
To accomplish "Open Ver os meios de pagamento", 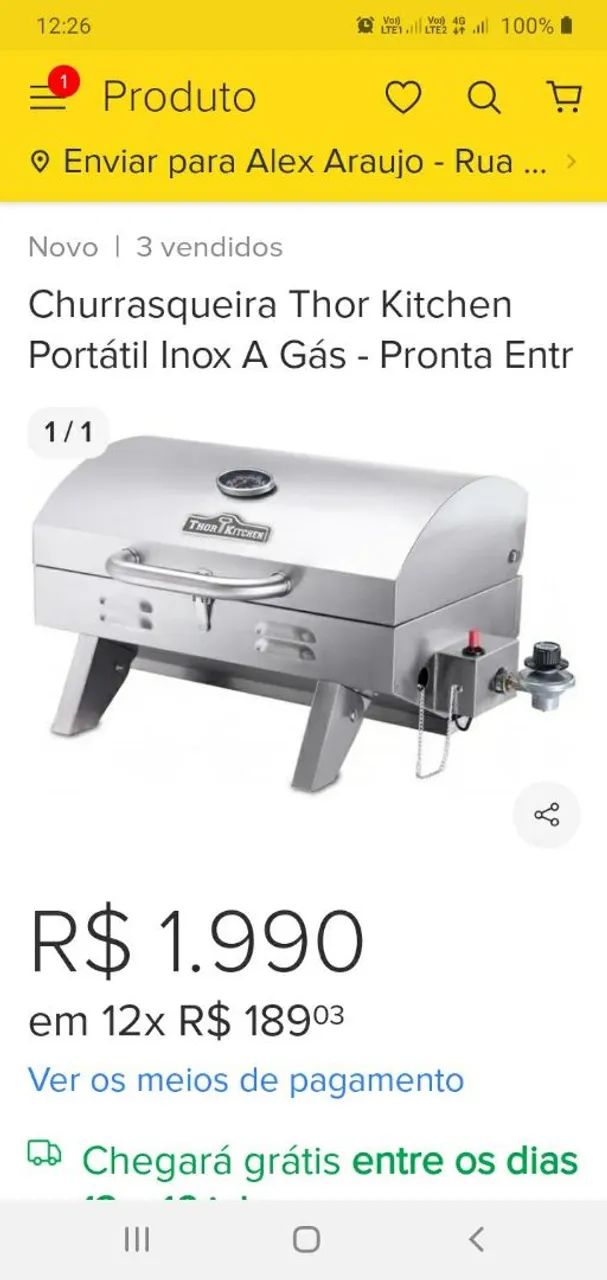I will (246, 1080).
